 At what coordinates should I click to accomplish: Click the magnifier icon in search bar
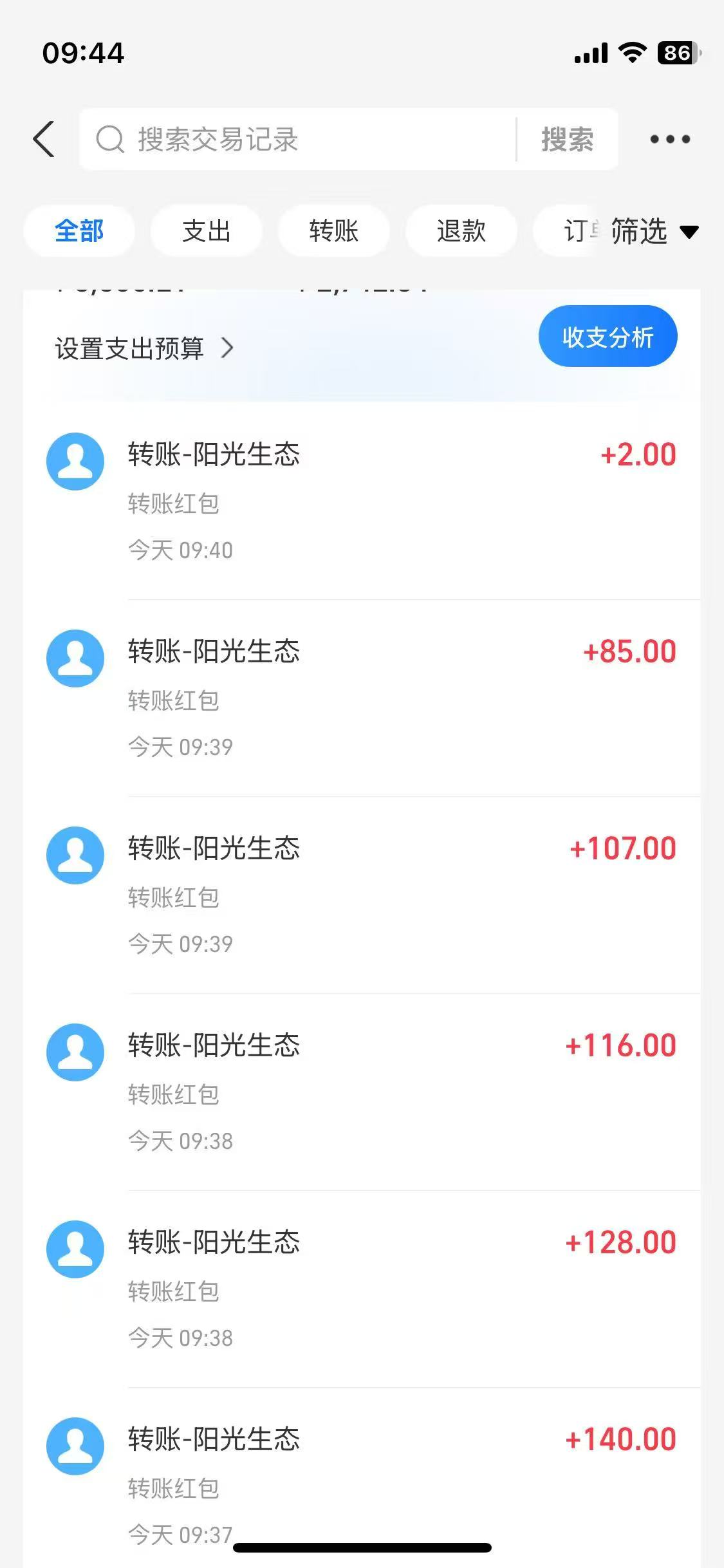click(111, 139)
